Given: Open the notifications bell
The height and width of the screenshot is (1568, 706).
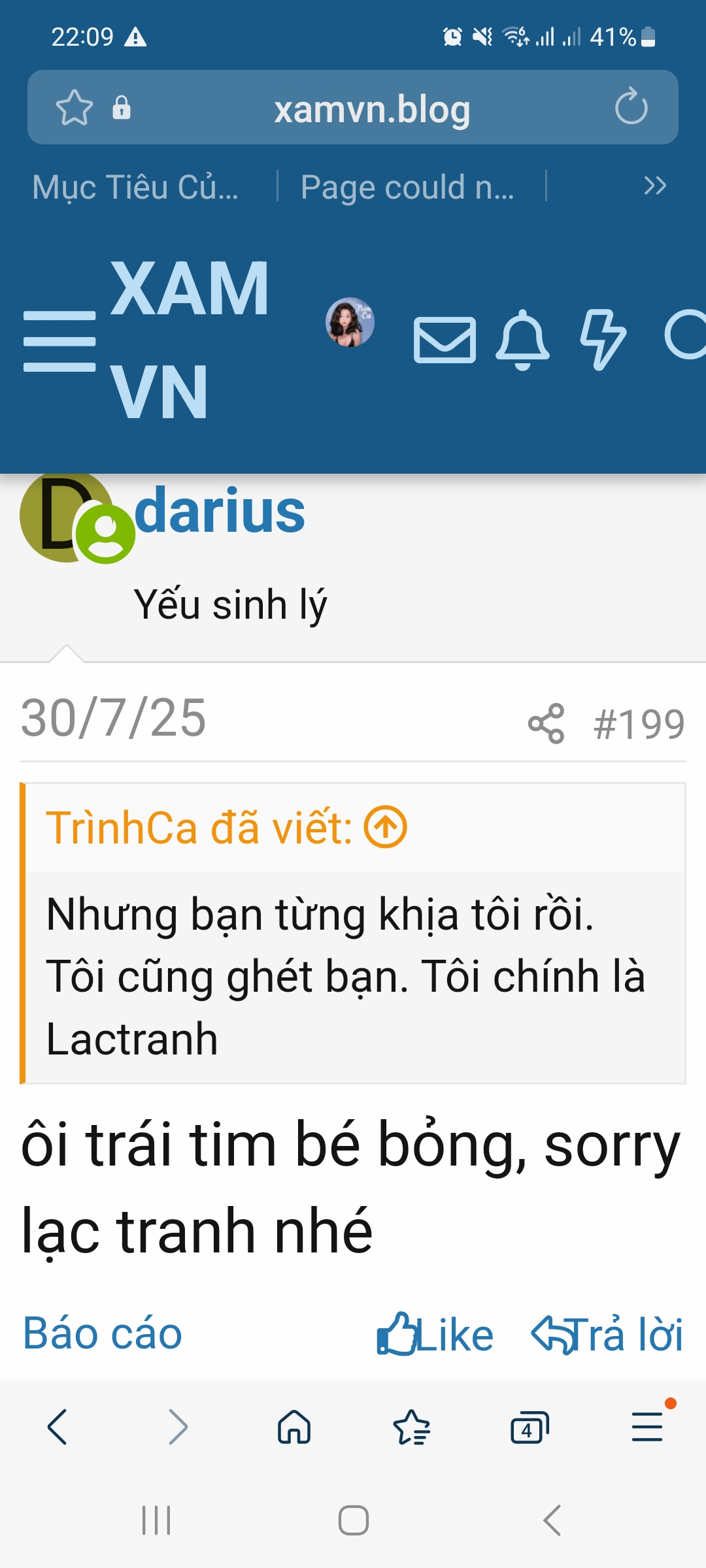Looking at the screenshot, I should point(522,340).
